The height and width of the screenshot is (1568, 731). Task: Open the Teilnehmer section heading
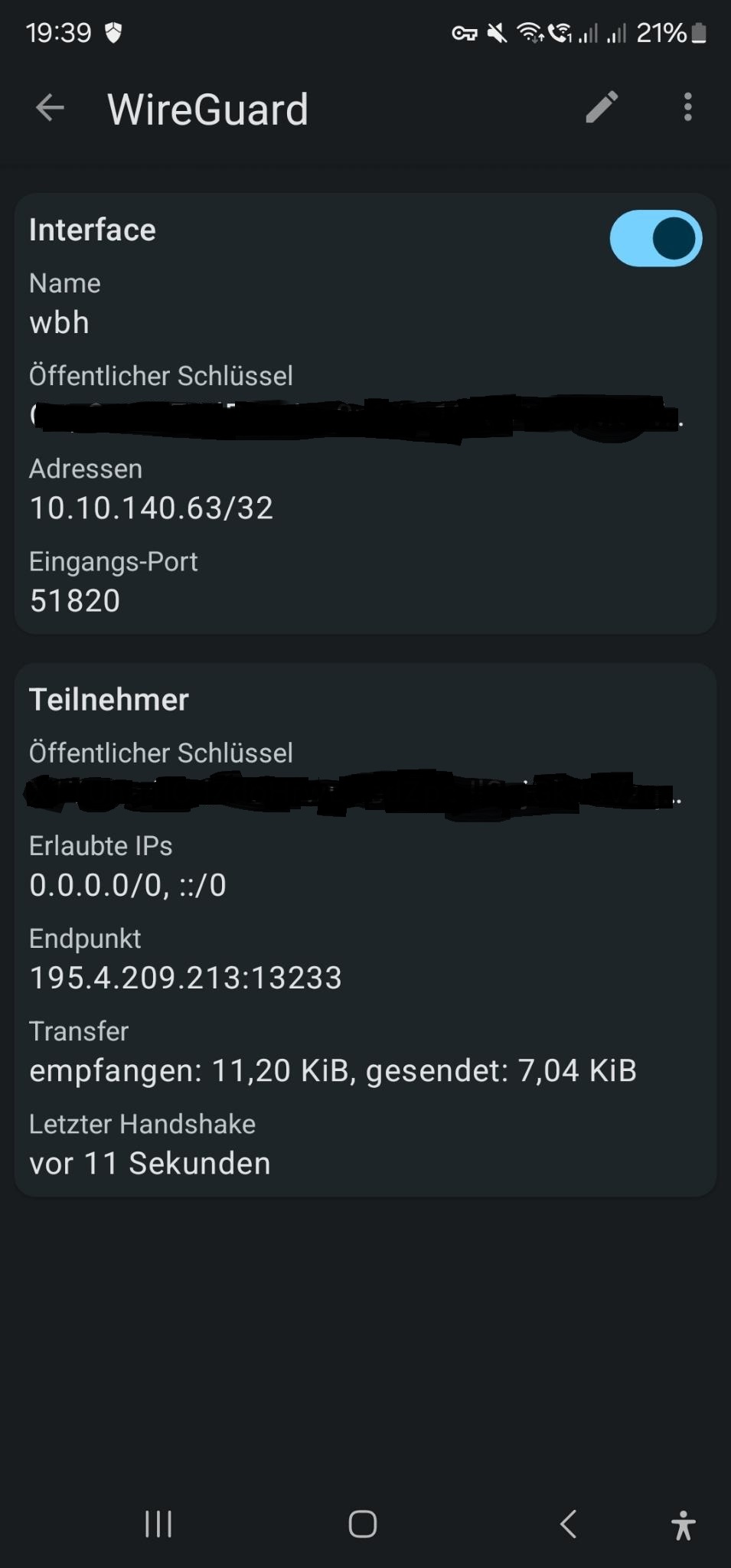(109, 699)
